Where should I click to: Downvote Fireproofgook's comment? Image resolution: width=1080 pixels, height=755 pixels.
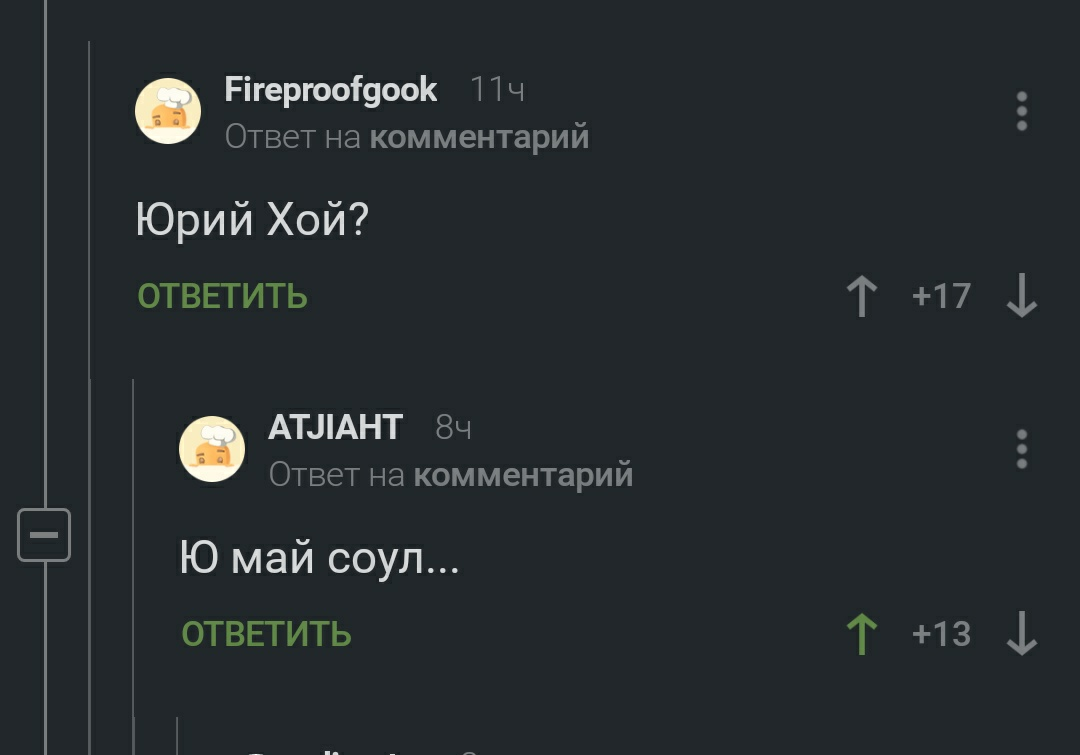[1021, 297]
